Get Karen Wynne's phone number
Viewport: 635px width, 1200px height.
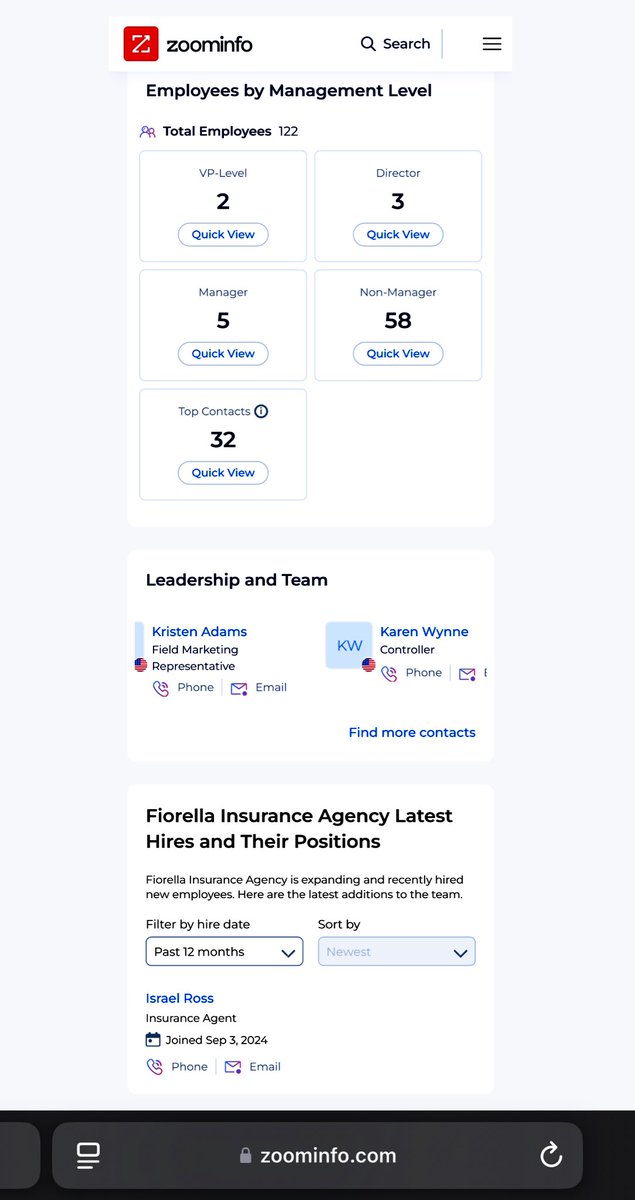click(x=411, y=673)
